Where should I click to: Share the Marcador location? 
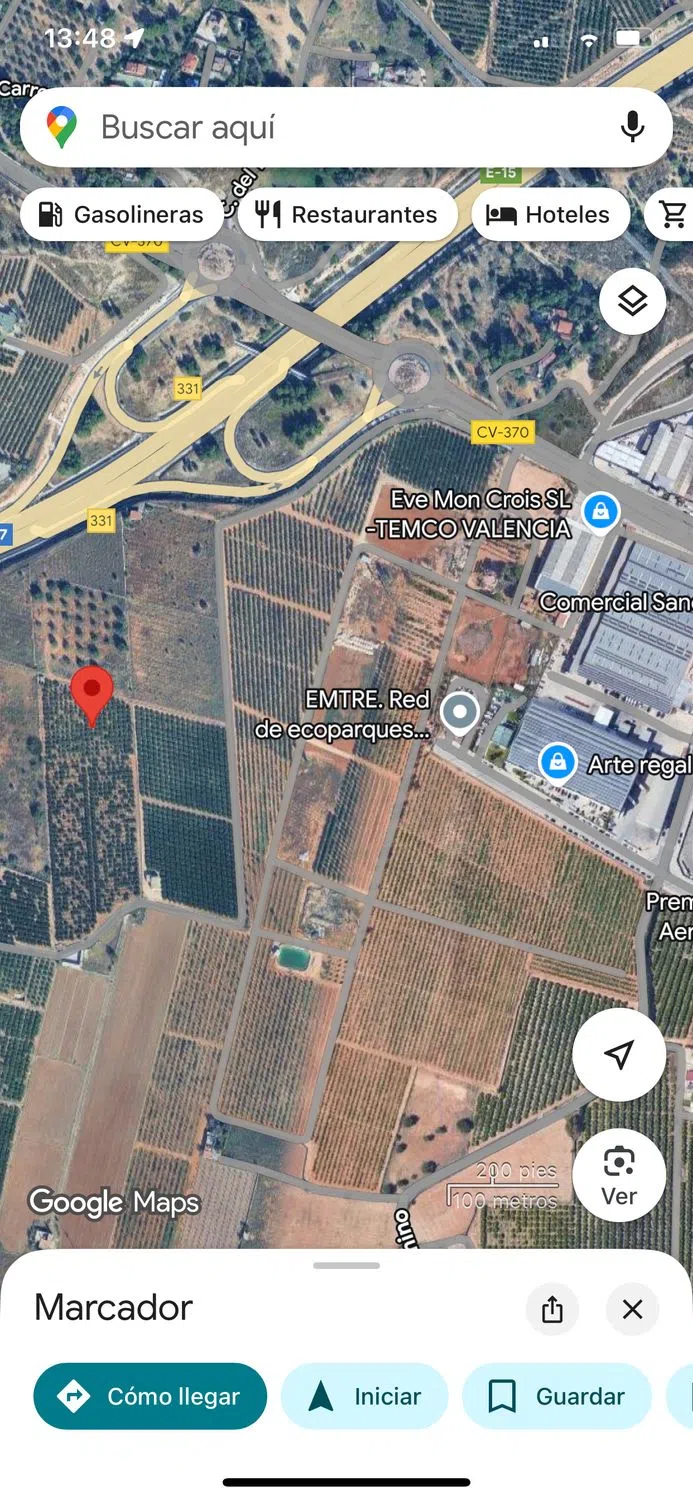(552, 1309)
